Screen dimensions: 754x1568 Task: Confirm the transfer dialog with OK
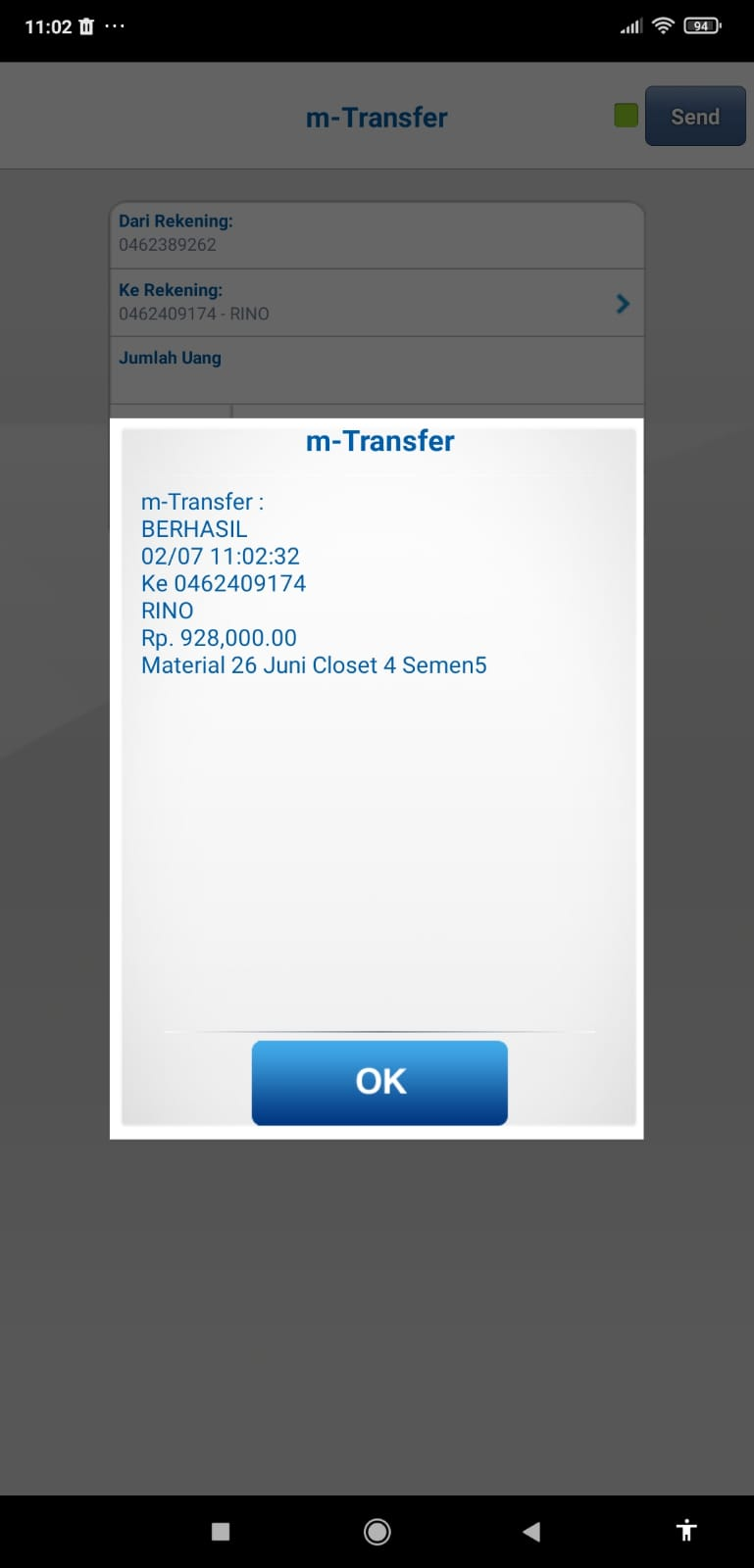click(379, 1082)
